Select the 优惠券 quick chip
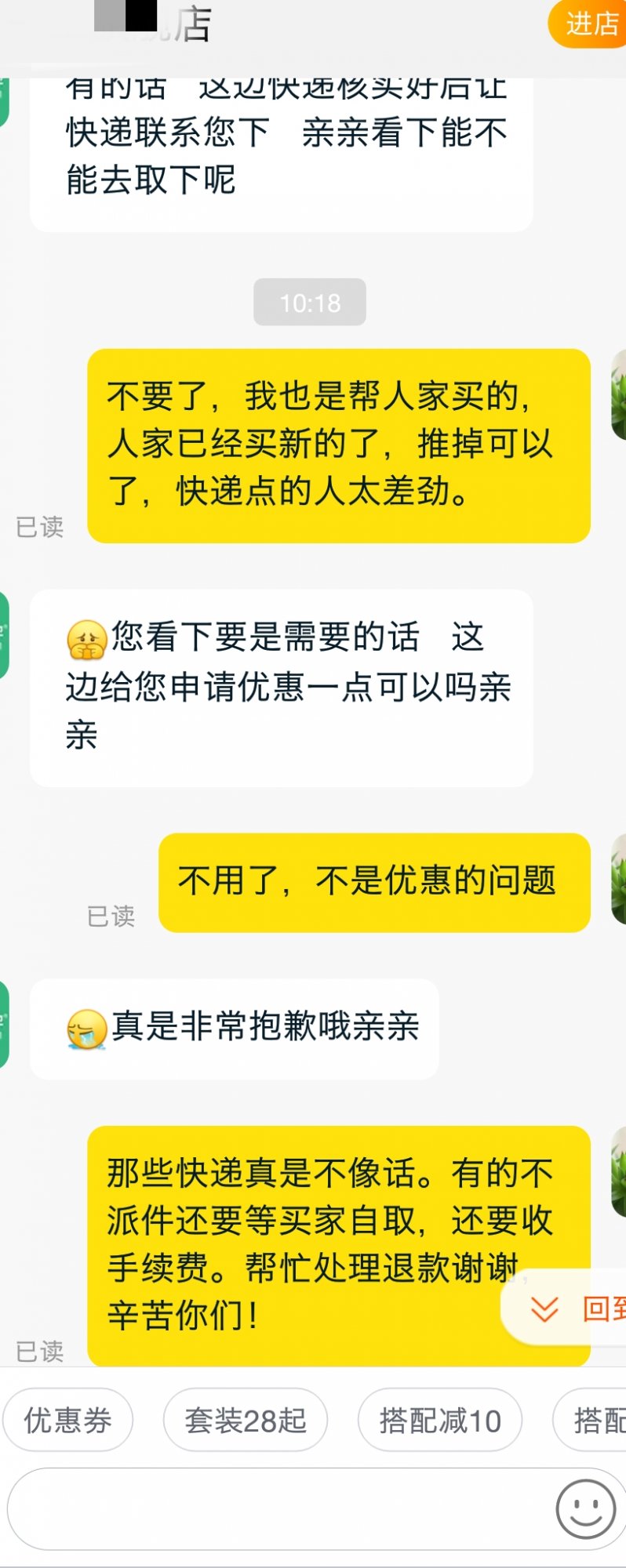Screen dimensions: 626x1568 [x=68, y=1420]
